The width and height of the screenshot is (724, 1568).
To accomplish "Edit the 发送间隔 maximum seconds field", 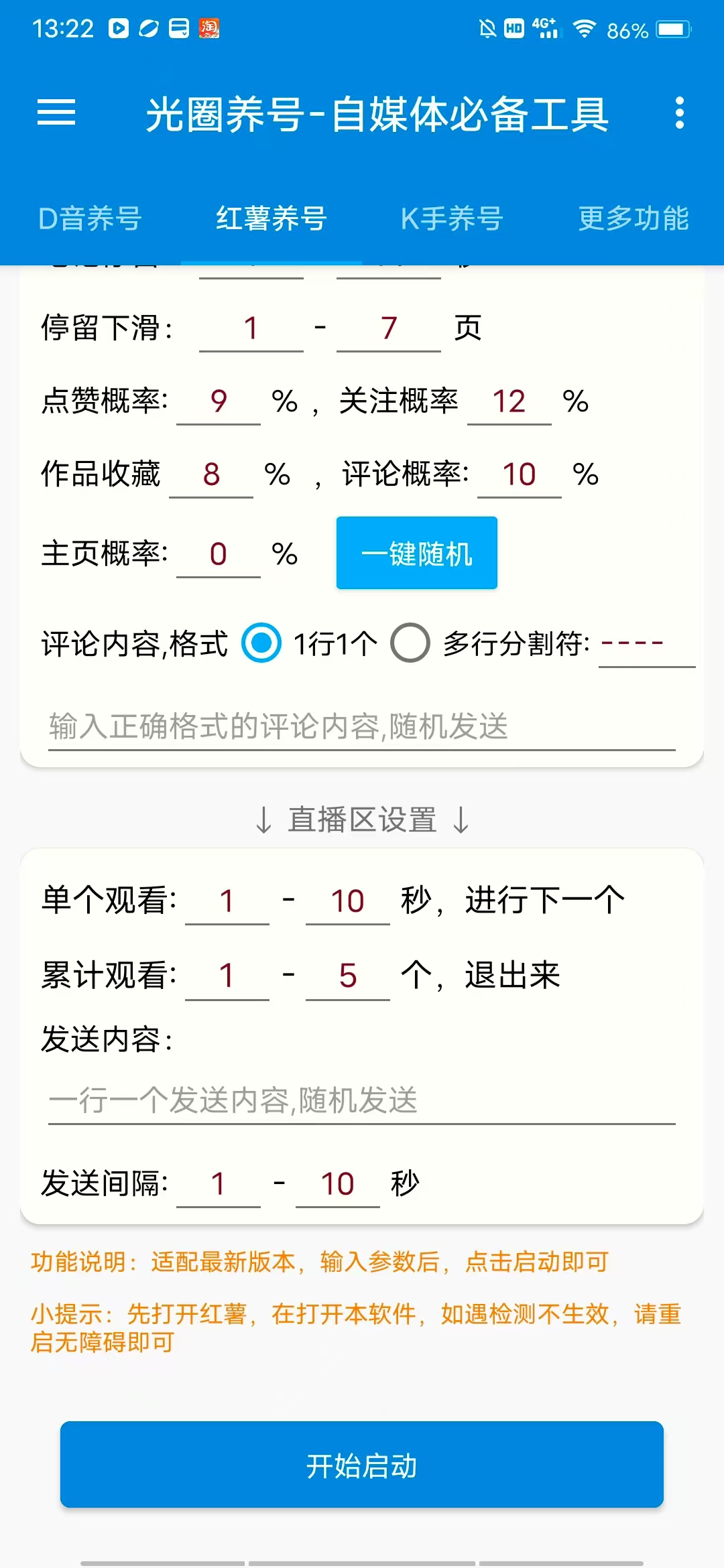I will tap(338, 1185).
